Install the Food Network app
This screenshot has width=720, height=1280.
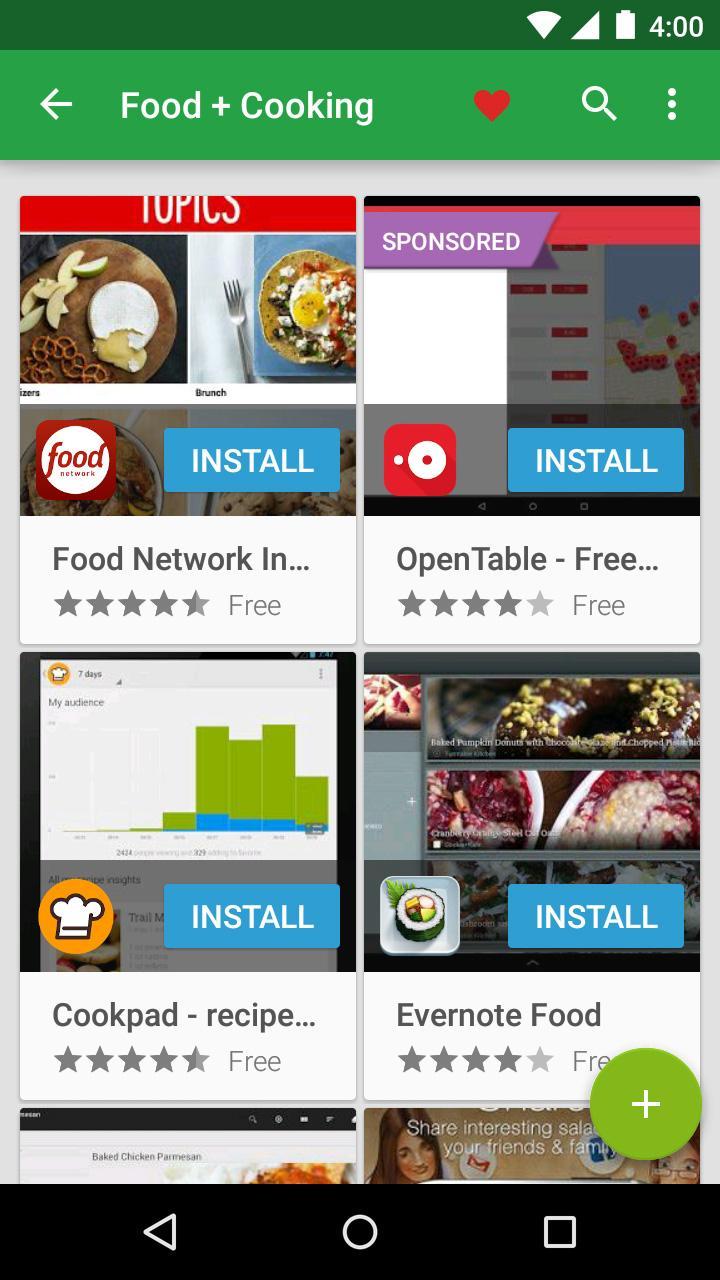coord(252,460)
